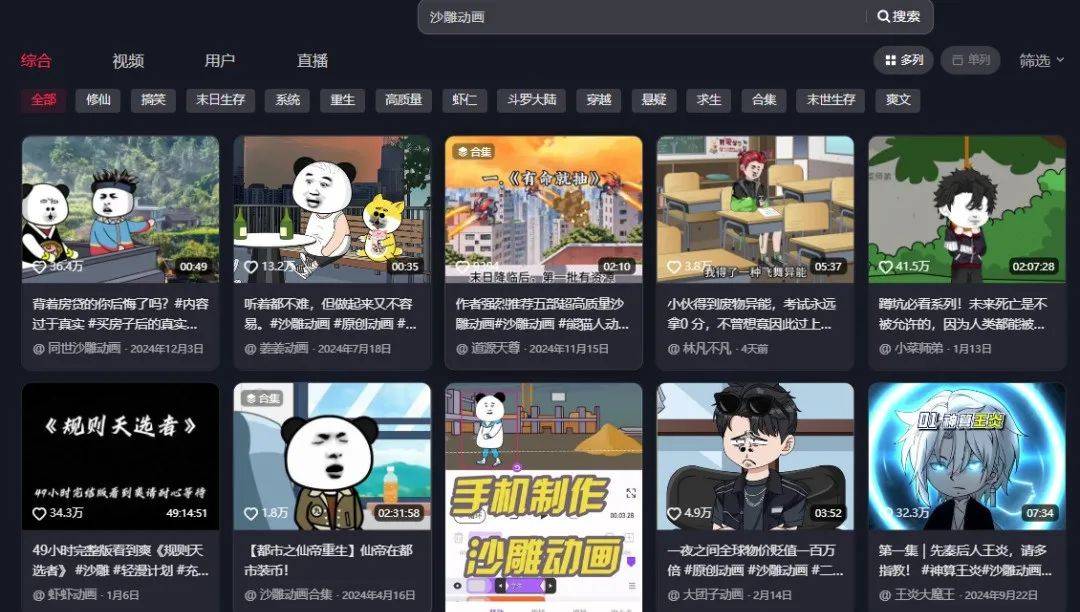
Task: Select the 爽文 filter chip
Action: (897, 100)
